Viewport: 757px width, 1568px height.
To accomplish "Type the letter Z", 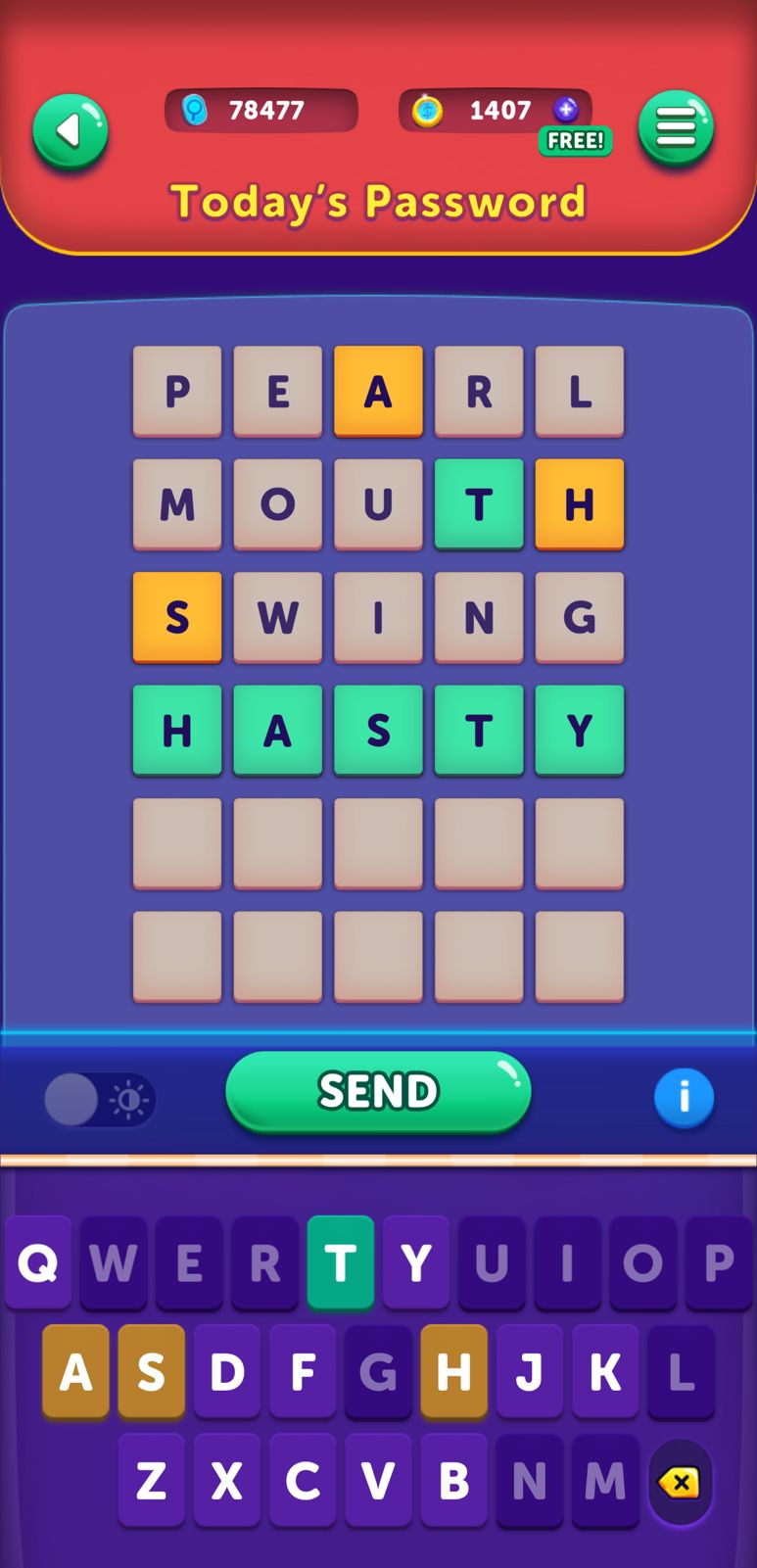I will point(152,1481).
